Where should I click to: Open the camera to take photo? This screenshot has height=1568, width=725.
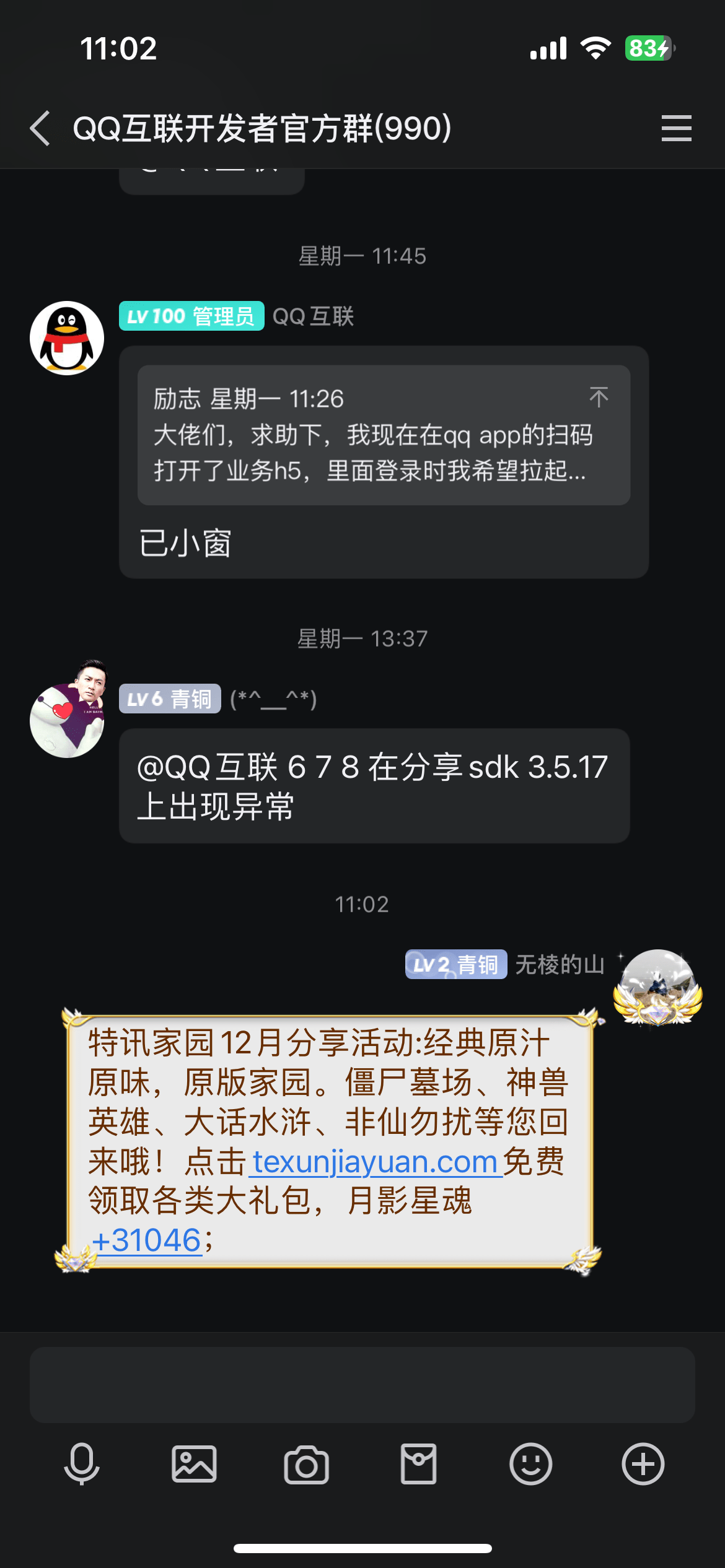tap(306, 1465)
